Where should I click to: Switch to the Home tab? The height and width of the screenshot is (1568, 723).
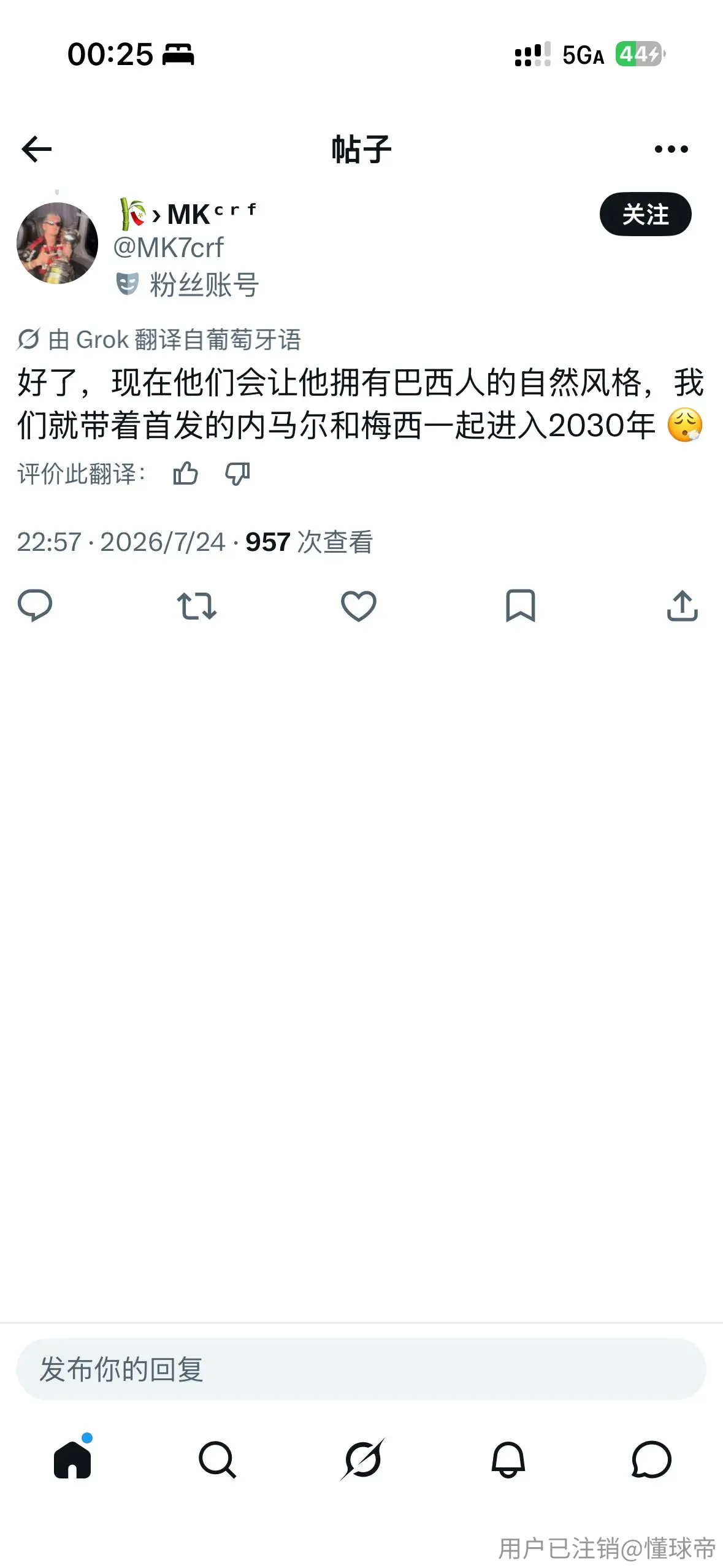pyautogui.click(x=72, y=1459)
